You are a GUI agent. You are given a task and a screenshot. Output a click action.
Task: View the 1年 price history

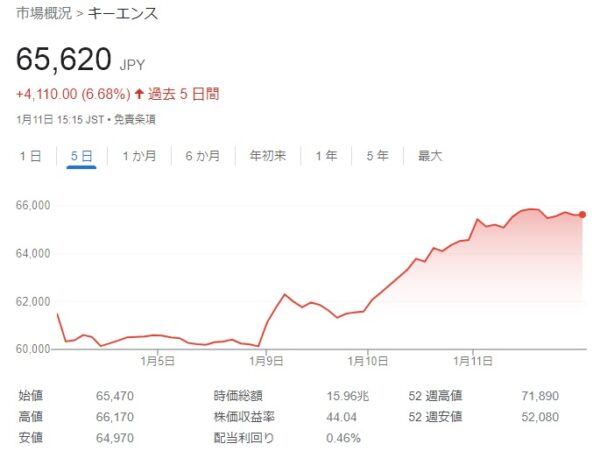click(326, 156)
